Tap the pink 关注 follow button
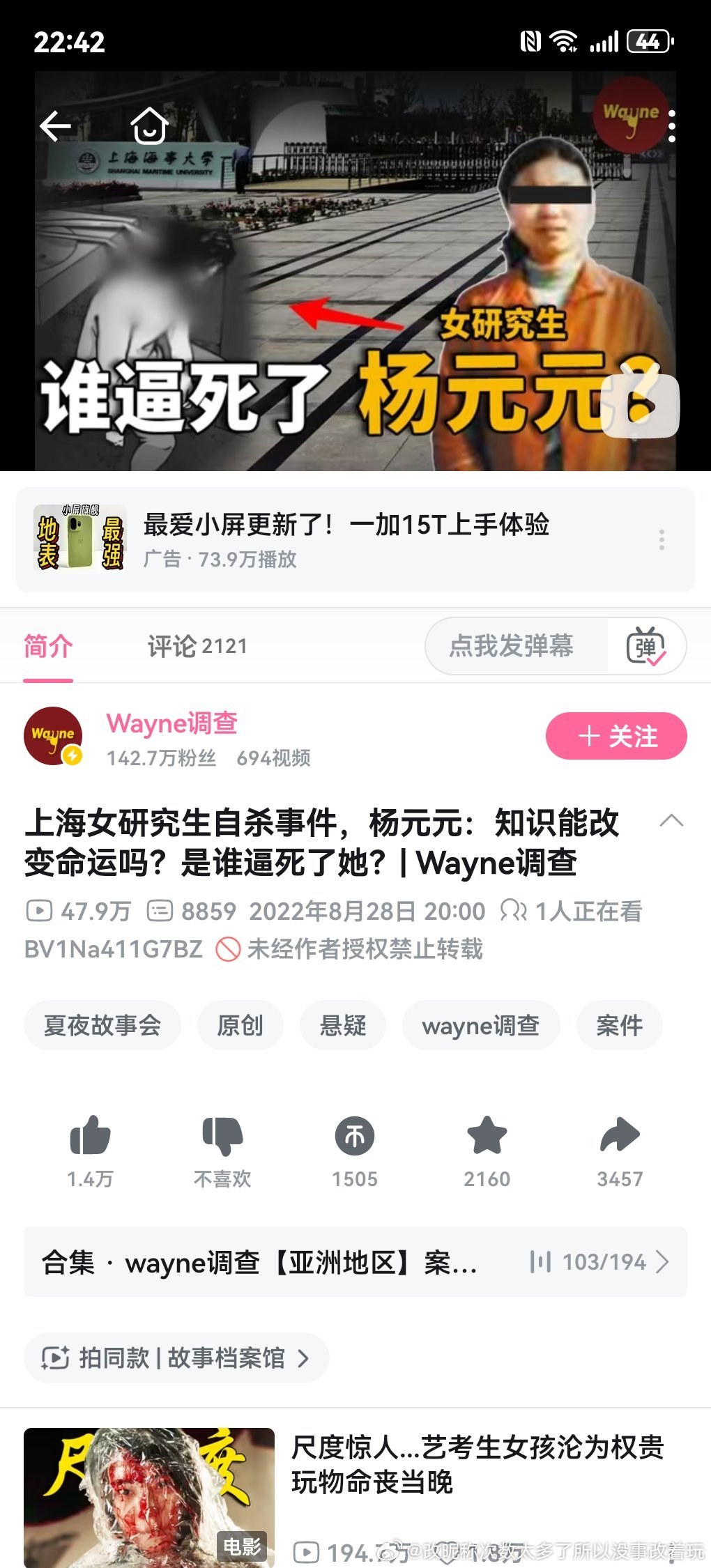Viewport: 711px width, 1568px height. tap(617, 736)
